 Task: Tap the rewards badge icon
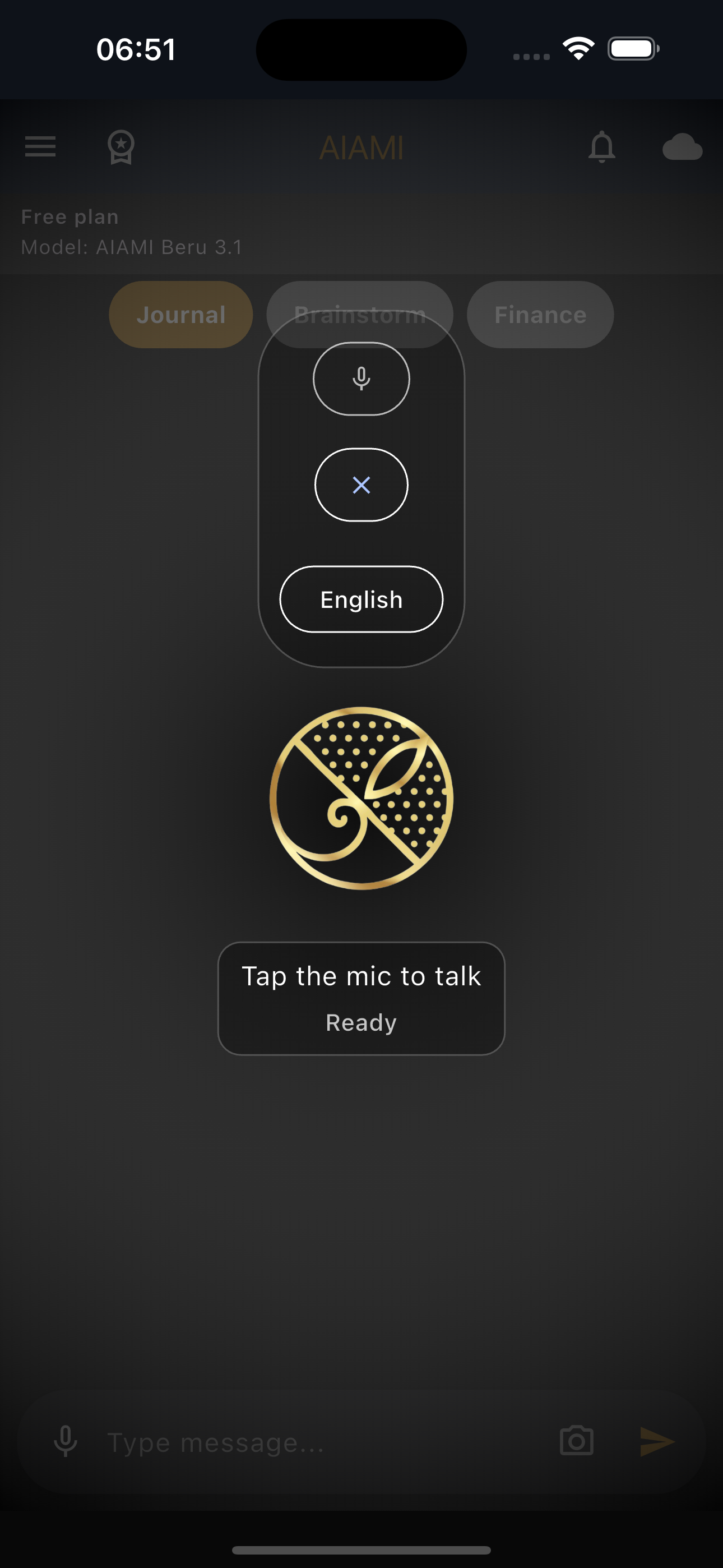pos(120,148)
